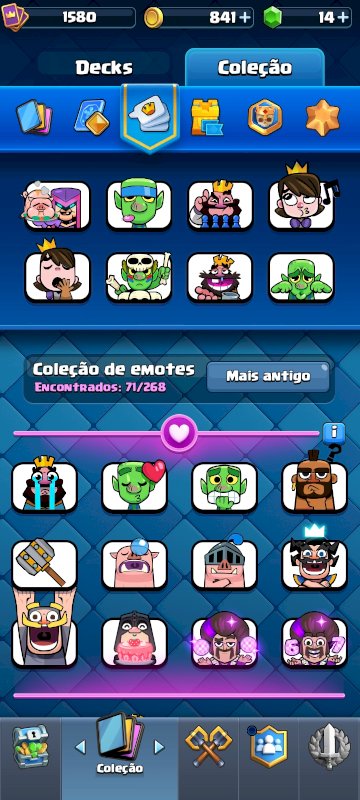Switch to the Decks tab

tap(104, 67)
